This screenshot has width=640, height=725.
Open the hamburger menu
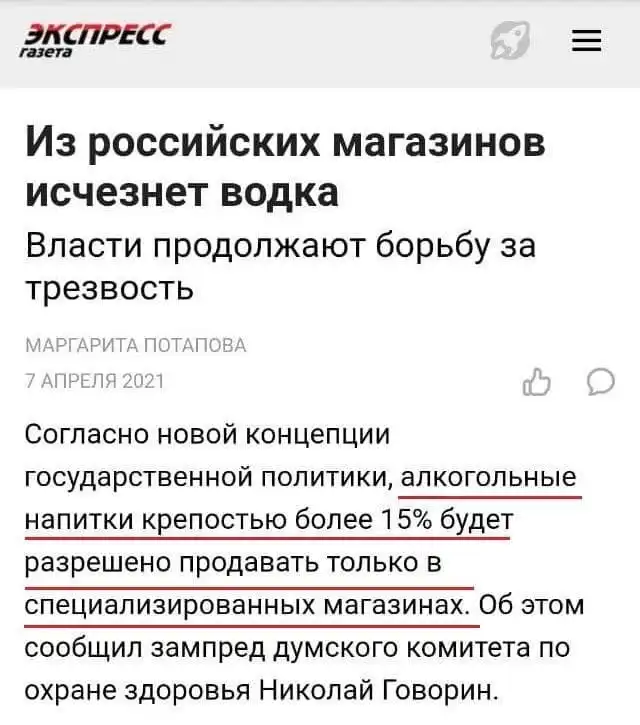click(x=586, y=41)
